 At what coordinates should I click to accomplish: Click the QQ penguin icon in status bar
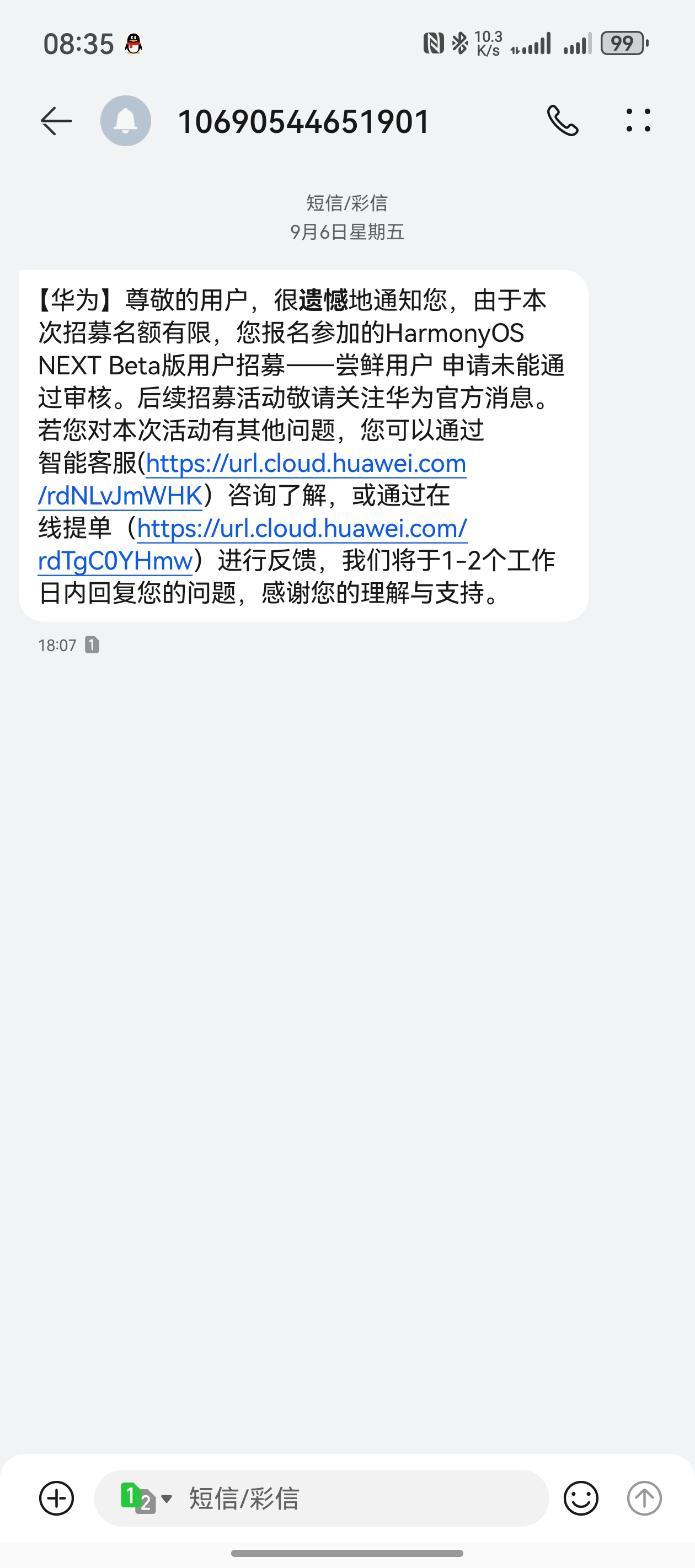(135, 42)
